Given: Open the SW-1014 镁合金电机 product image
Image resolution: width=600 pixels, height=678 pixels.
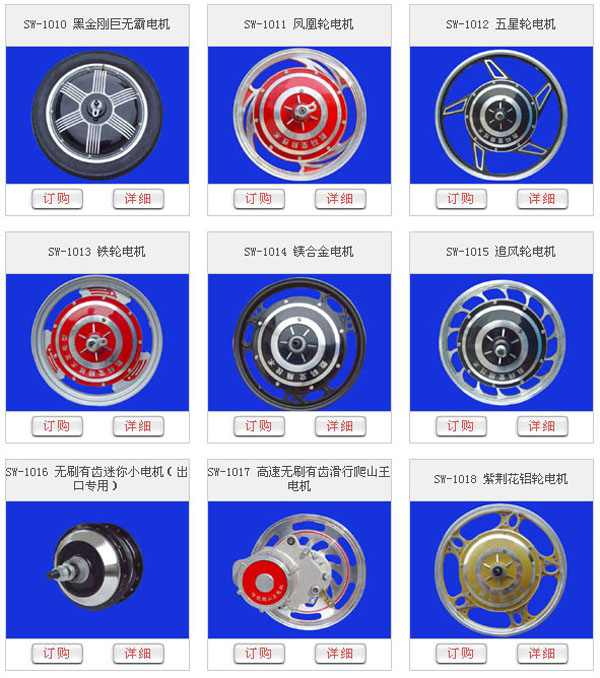Looking at the screenshot, I should [x=299, y=341].
